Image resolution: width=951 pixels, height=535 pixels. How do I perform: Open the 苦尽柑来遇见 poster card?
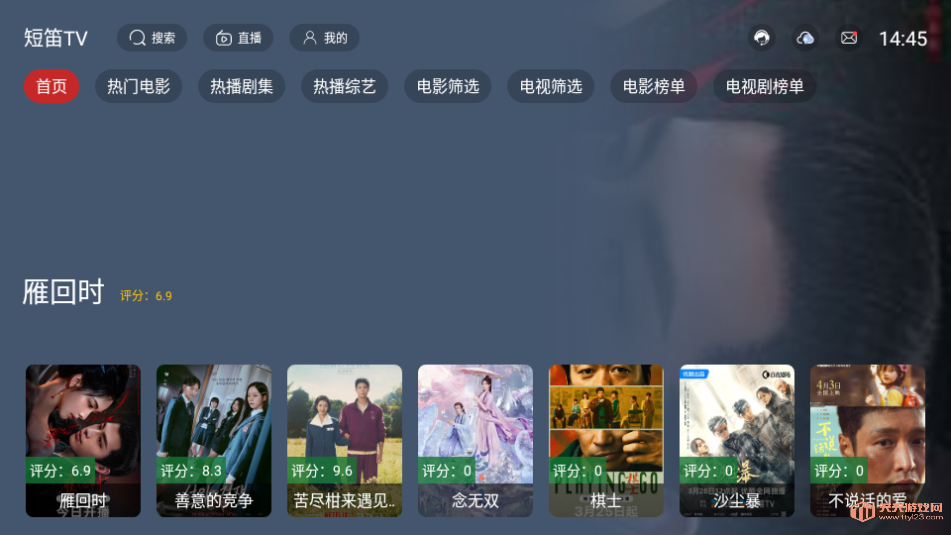(x=344, y=440)
